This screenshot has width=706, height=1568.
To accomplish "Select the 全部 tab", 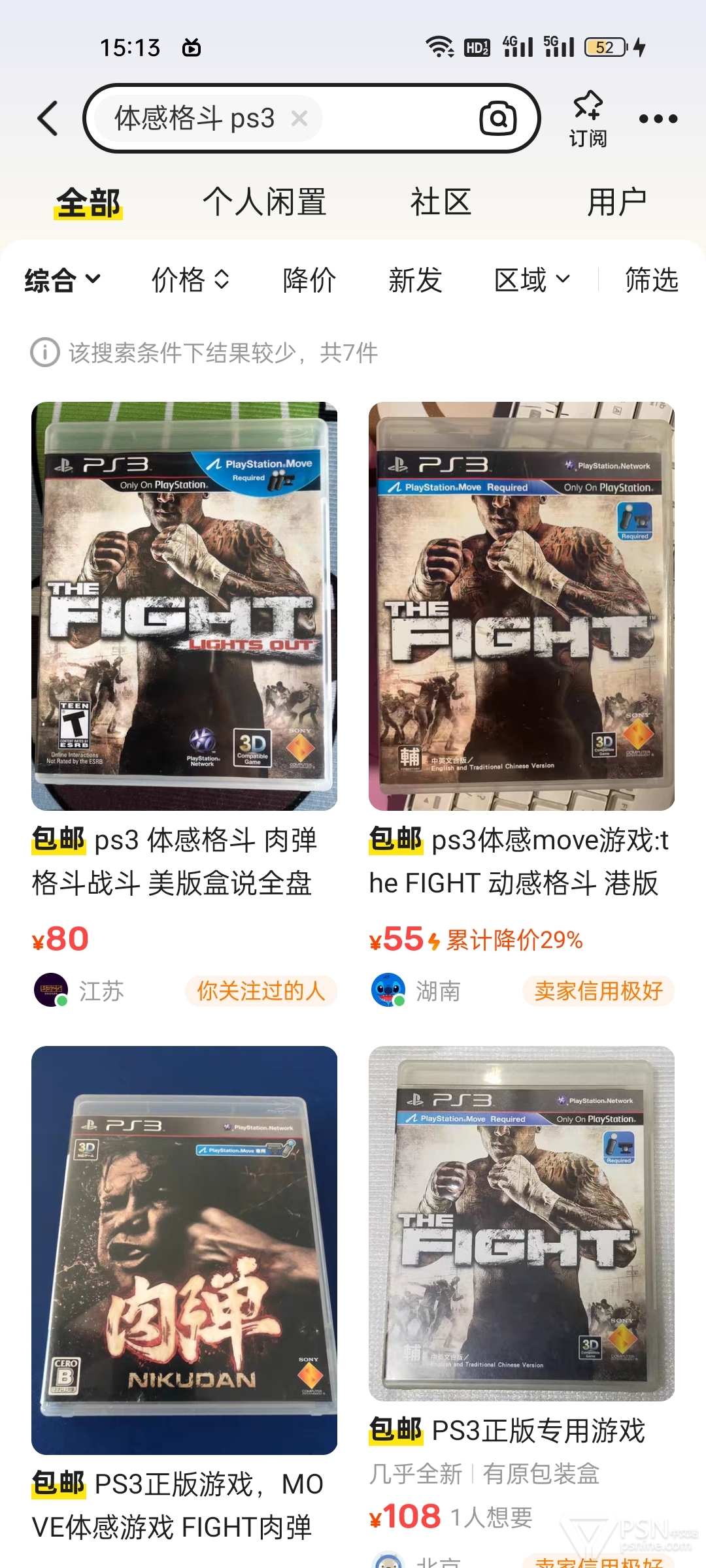I will pos(88,202).
